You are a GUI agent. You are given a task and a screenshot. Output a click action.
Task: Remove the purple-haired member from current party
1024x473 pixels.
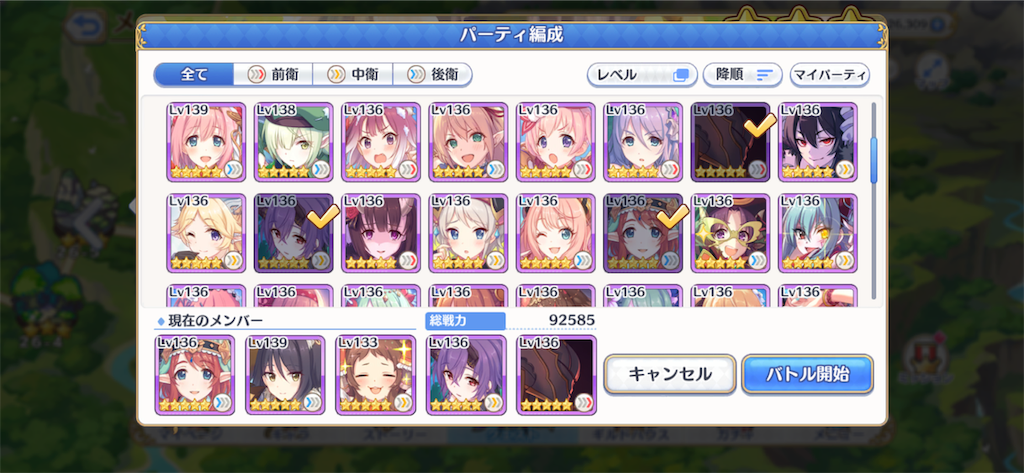465,376
